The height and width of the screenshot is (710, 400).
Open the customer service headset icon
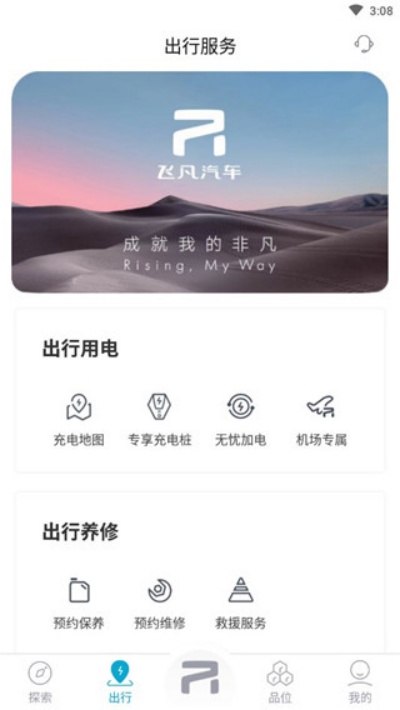(364, 44)
